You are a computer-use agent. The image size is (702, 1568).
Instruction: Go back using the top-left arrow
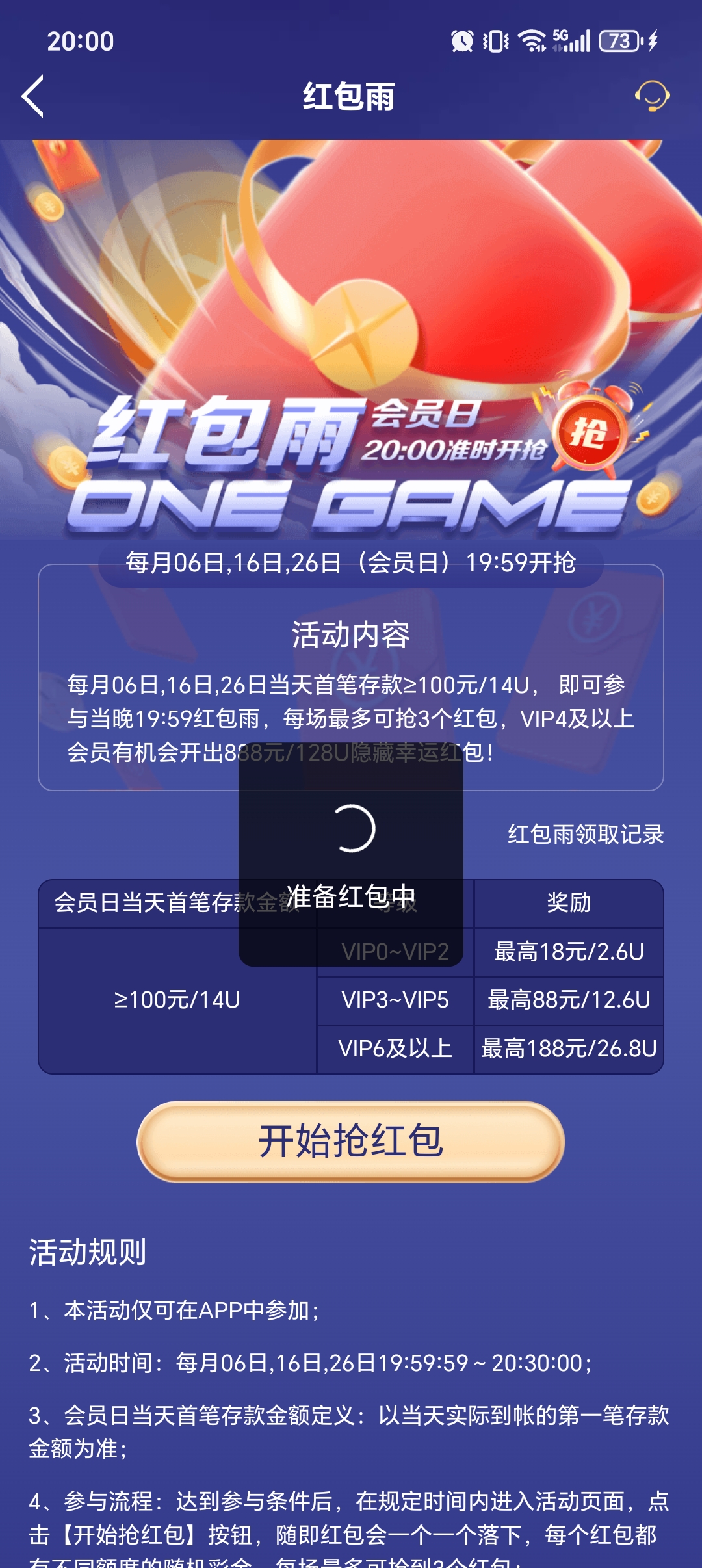pos(33,96)
